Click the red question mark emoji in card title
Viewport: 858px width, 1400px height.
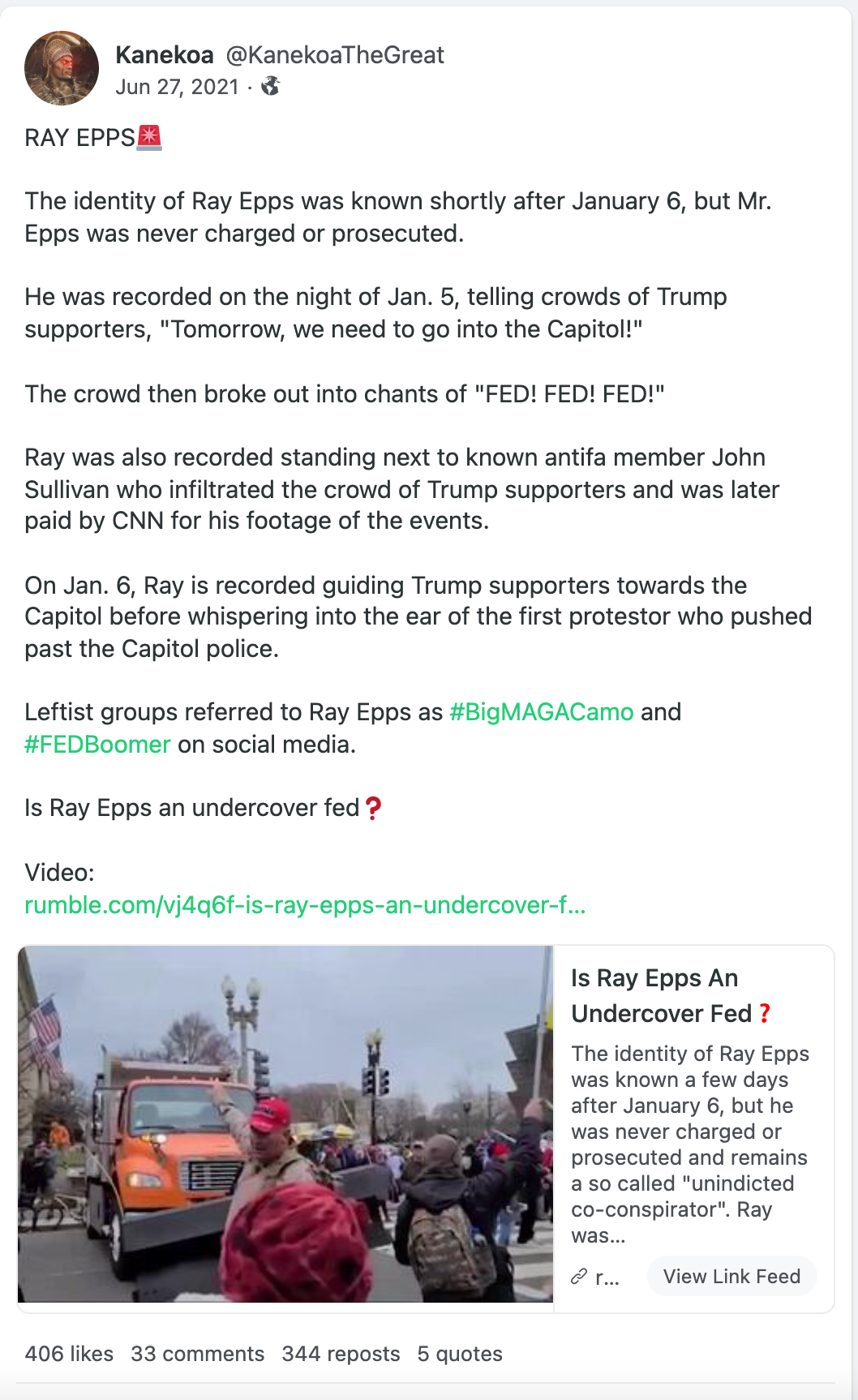[x=766, y=1014]
